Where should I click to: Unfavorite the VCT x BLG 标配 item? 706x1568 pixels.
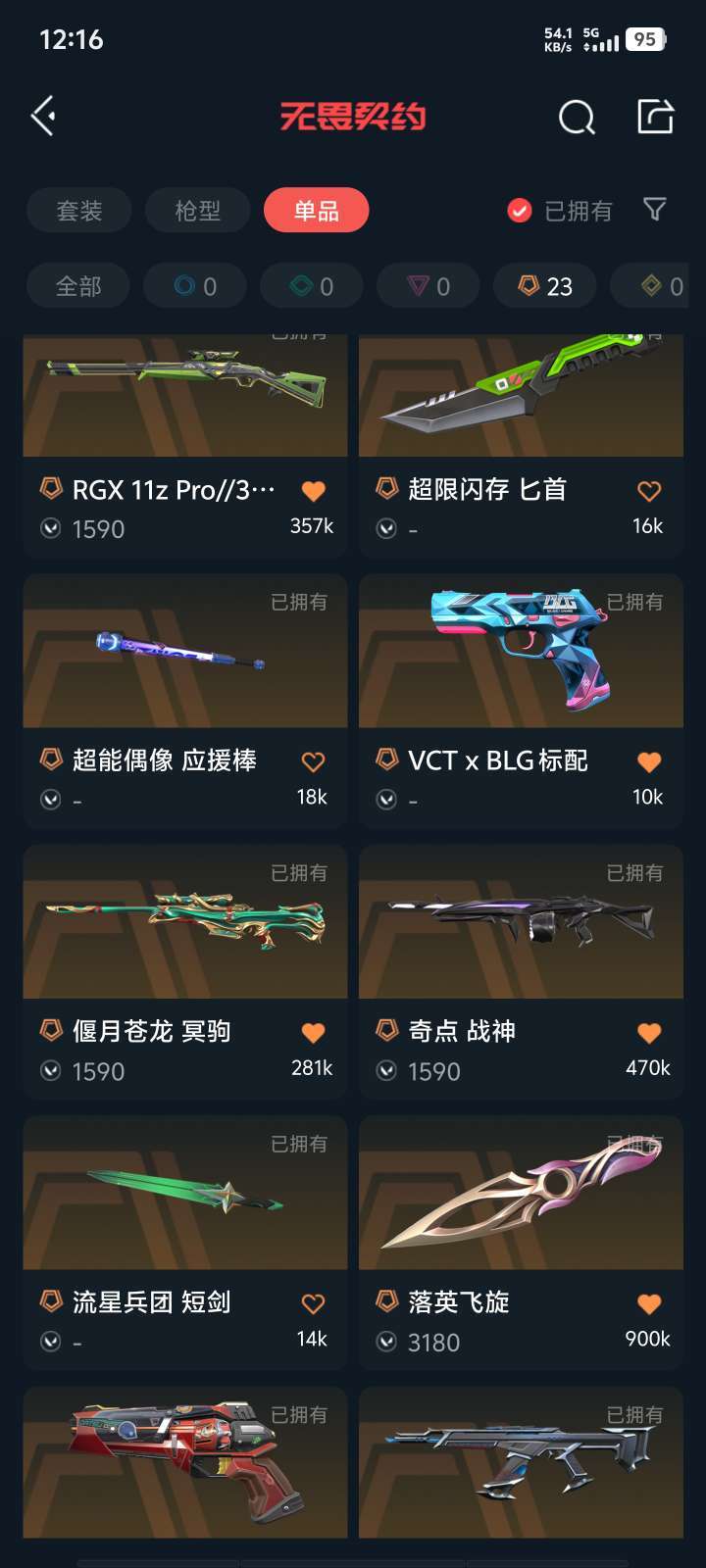(x=649, y=761)
